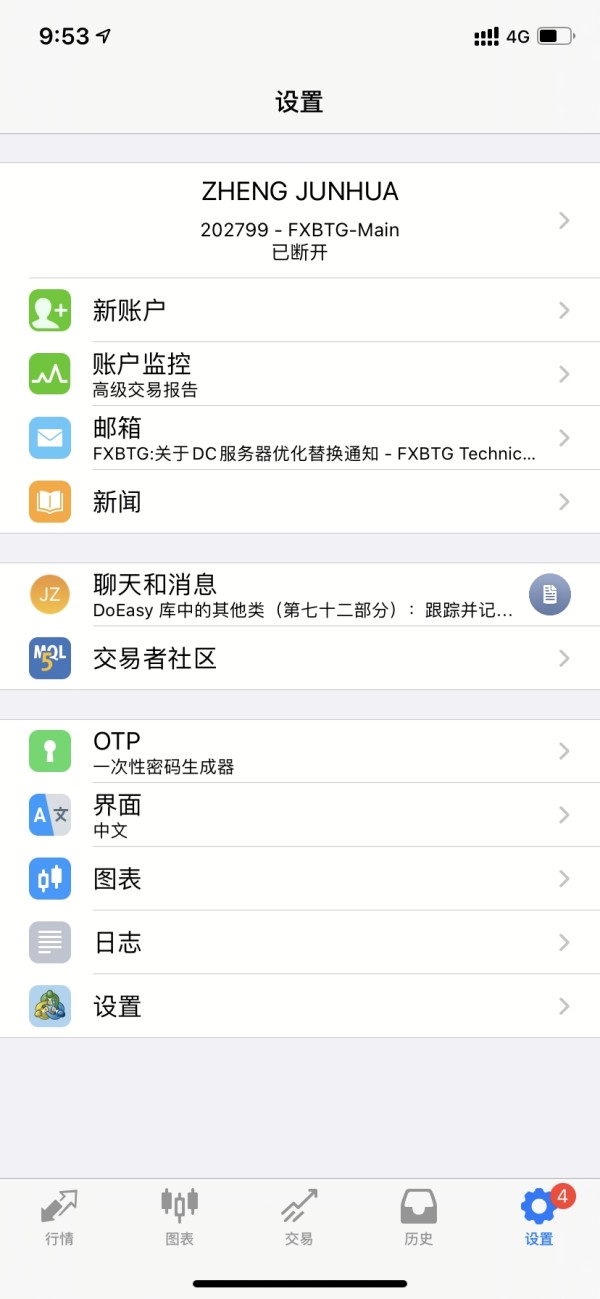The image size is (600, 1299).
Task: Switch to the 历史 tab
Action: click(419, 1217)
